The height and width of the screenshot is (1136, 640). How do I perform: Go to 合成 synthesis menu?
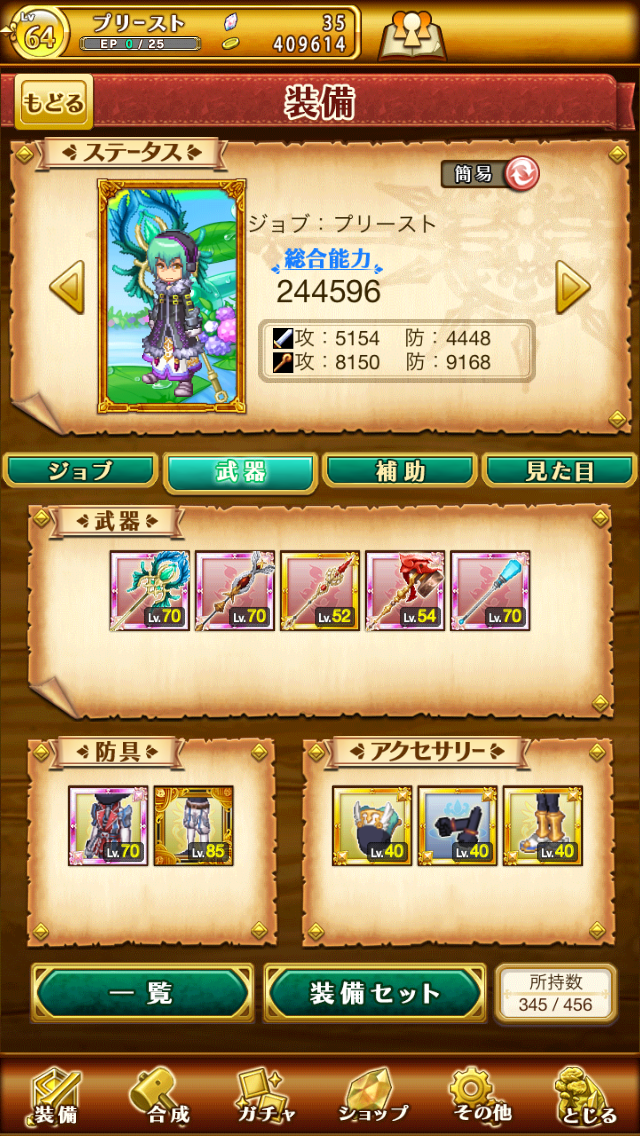pyautogui.click(x=160, y=1095)
